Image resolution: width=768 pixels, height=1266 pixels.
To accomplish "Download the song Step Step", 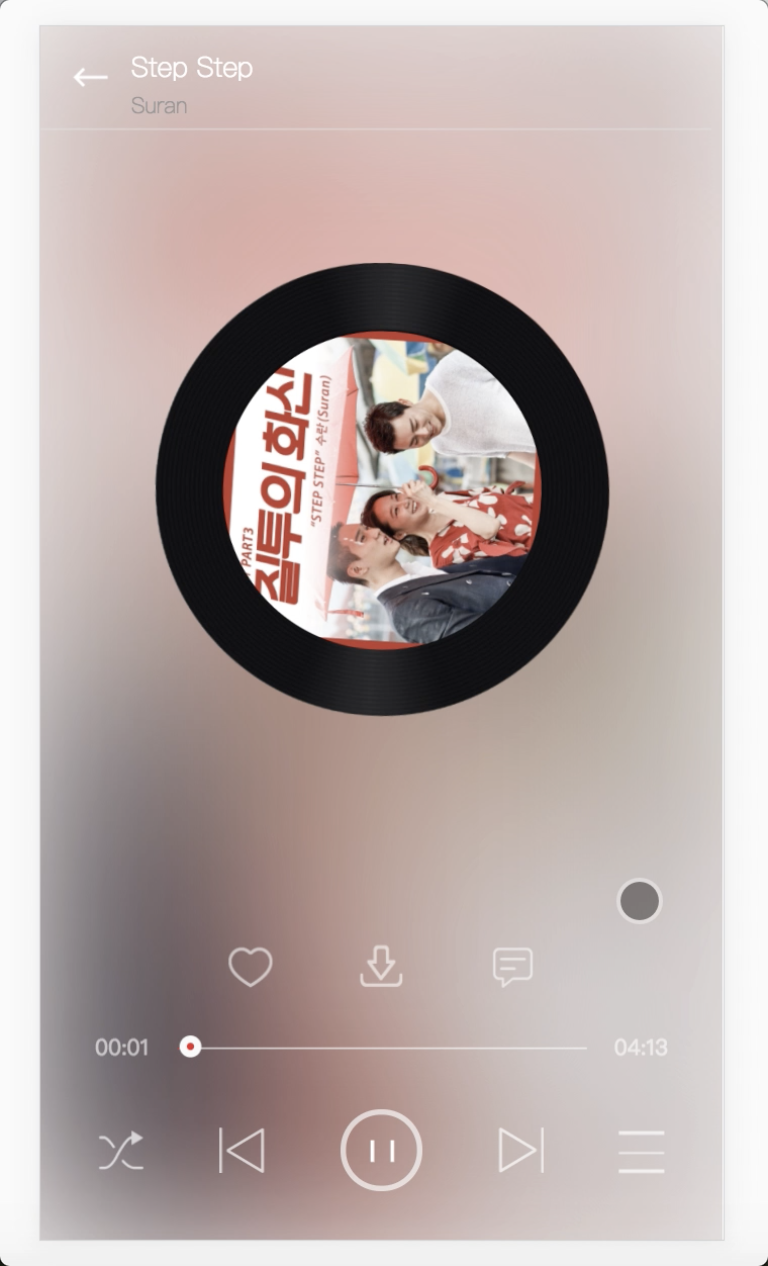I will (381, 967).
